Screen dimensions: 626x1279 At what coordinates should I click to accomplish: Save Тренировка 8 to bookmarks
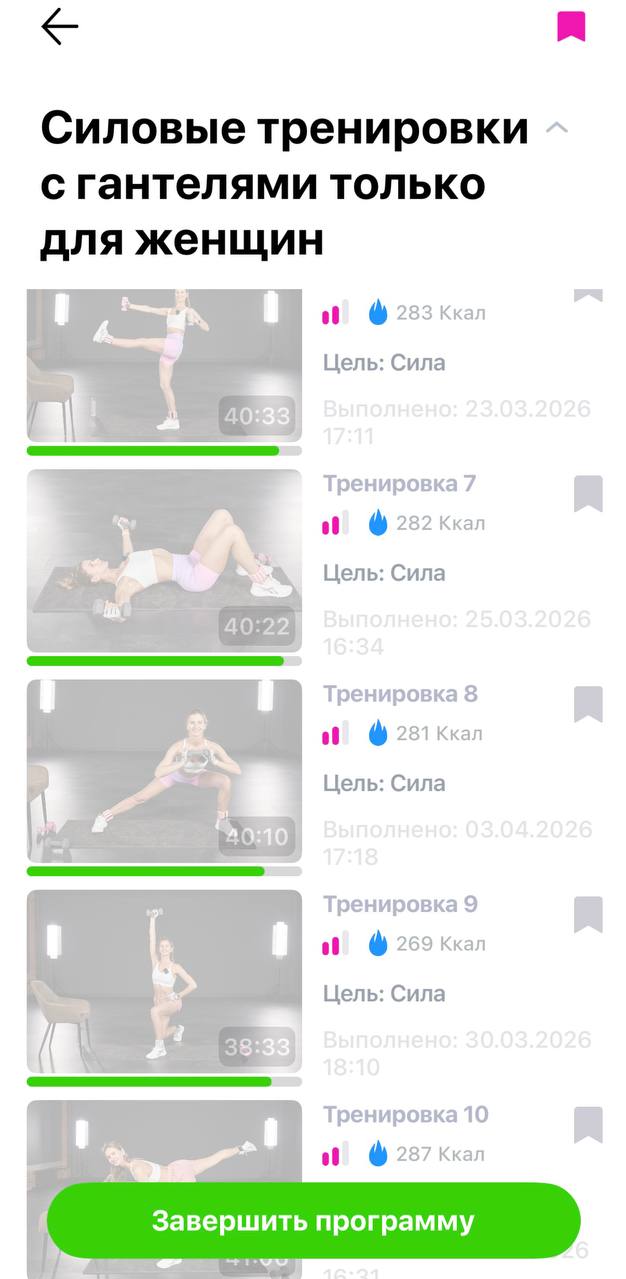(588, 704)
